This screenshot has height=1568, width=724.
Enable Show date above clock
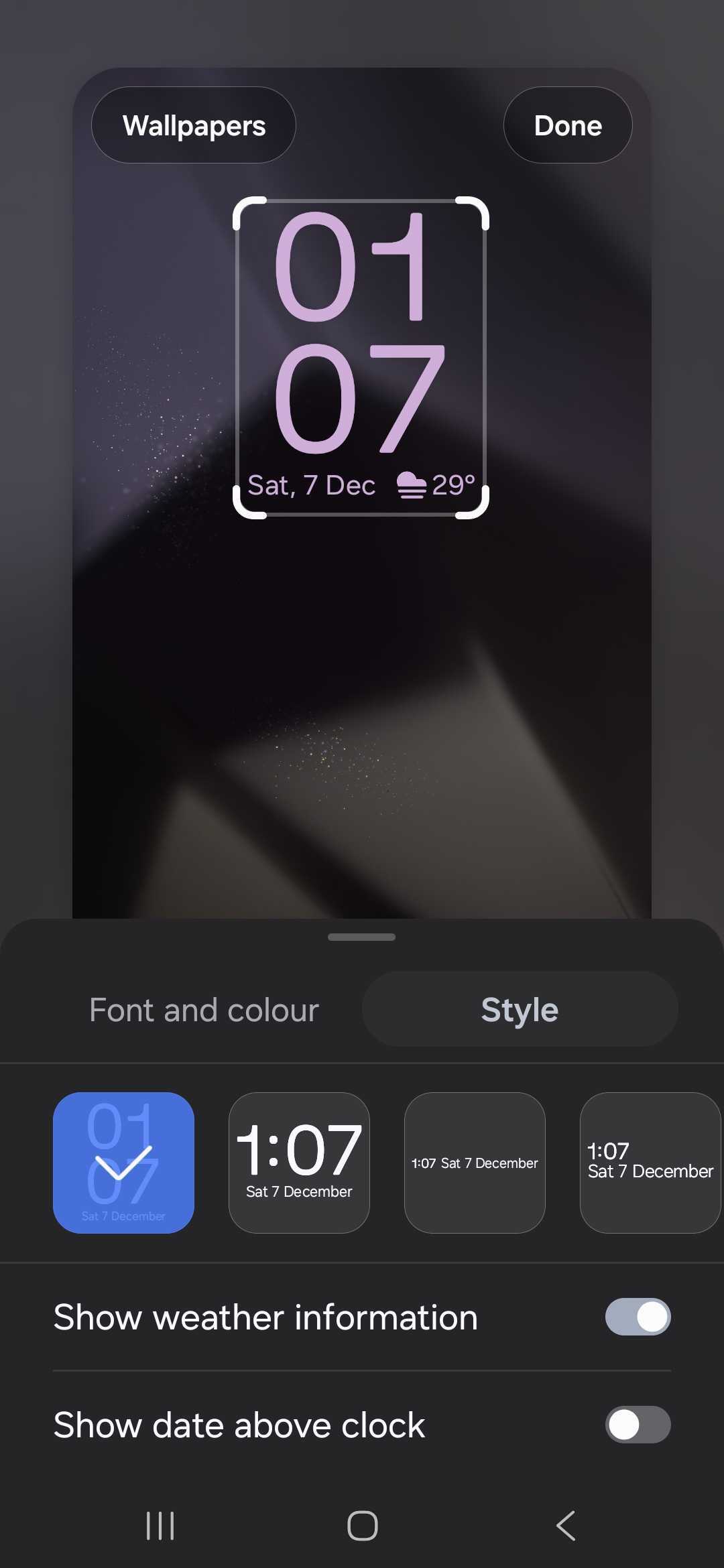[x=638, y=1425]
